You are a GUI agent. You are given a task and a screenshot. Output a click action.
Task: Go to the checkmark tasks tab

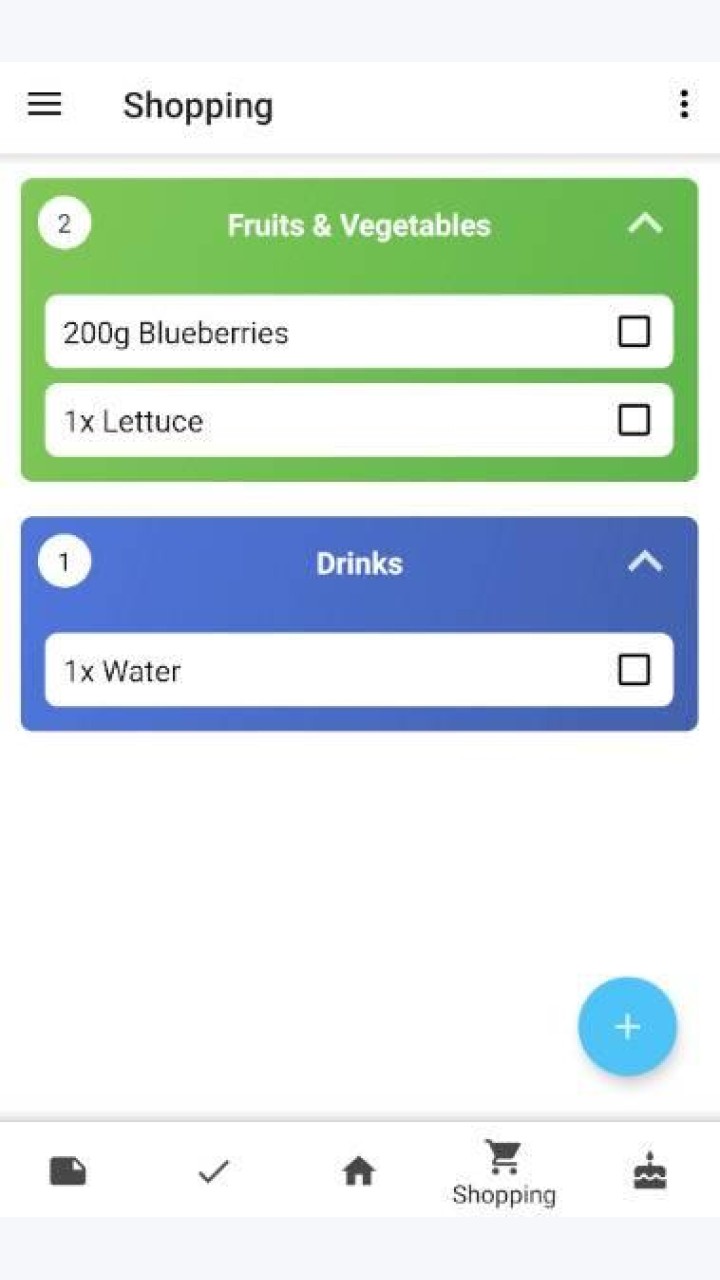pyautogui.click(x=214, y=1171)
